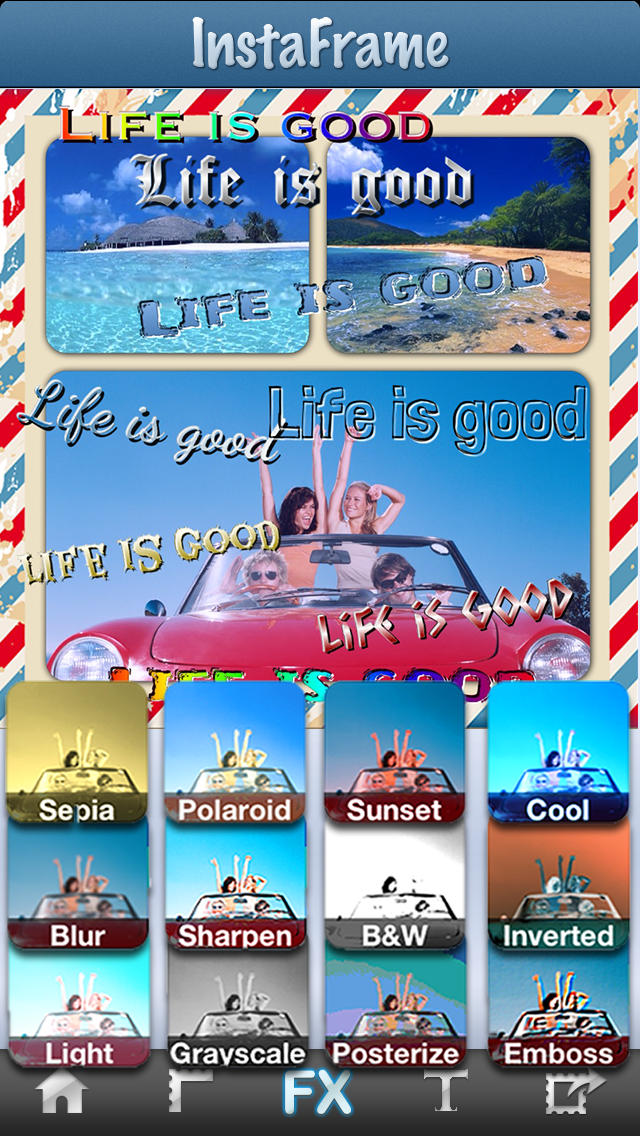Choose the Sunset filter
This screenshot has width=640, height=1136.
point(394,753)
